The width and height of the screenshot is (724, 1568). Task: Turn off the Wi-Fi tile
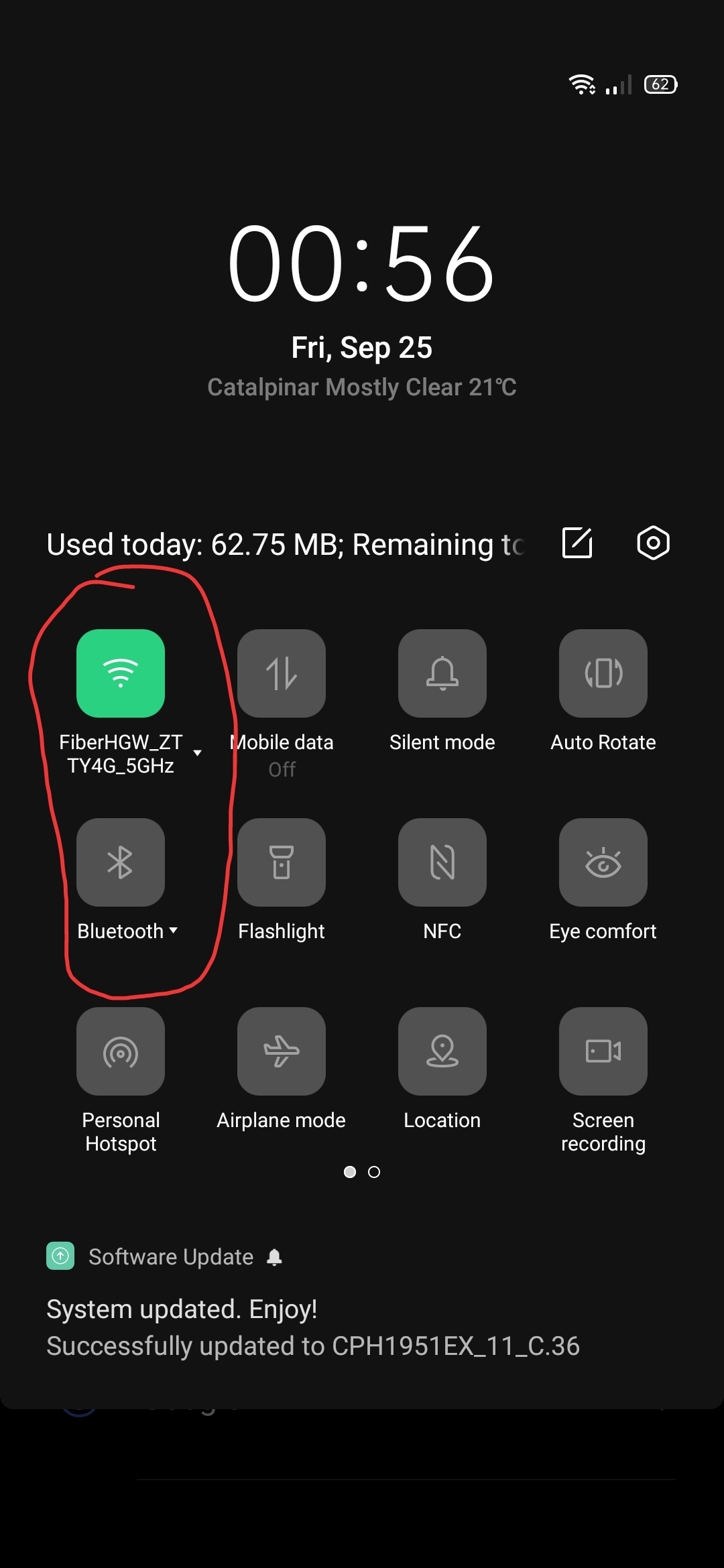[x=121, y=673]
